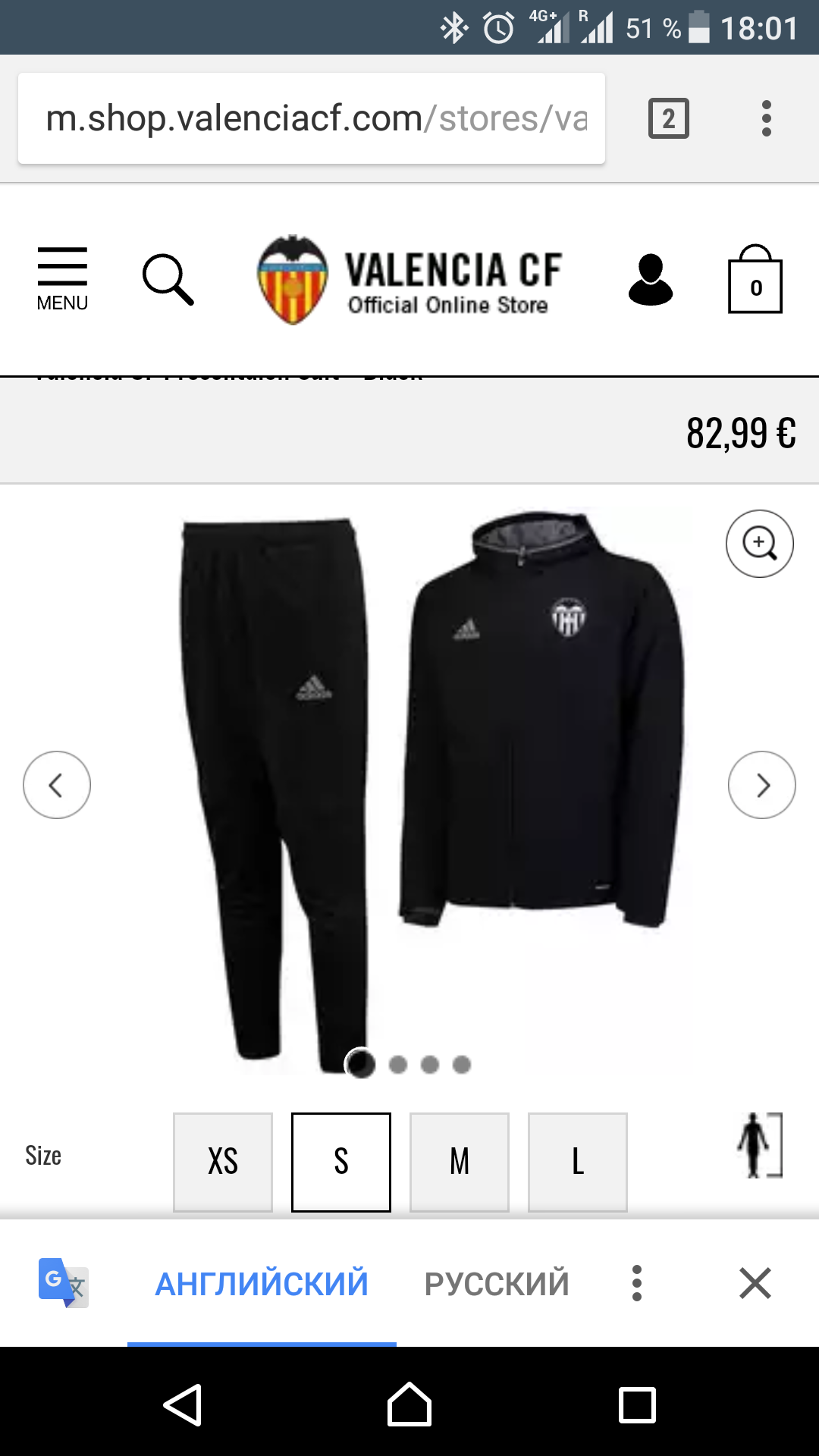Open Chrome's overflow menu

click(767, 119)
